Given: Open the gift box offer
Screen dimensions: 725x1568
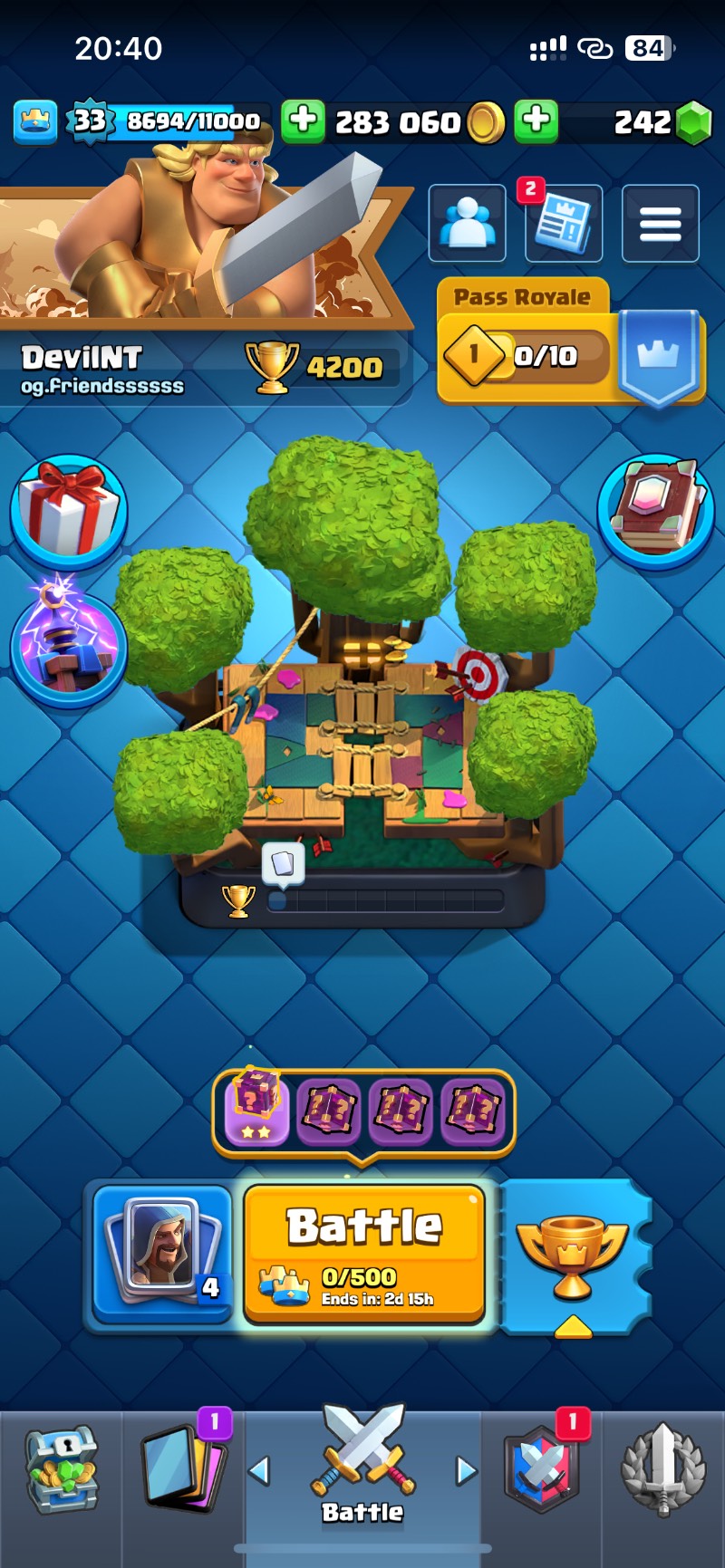Looking at the screenshot, I should pyautogui.click(x=69, y=512).
